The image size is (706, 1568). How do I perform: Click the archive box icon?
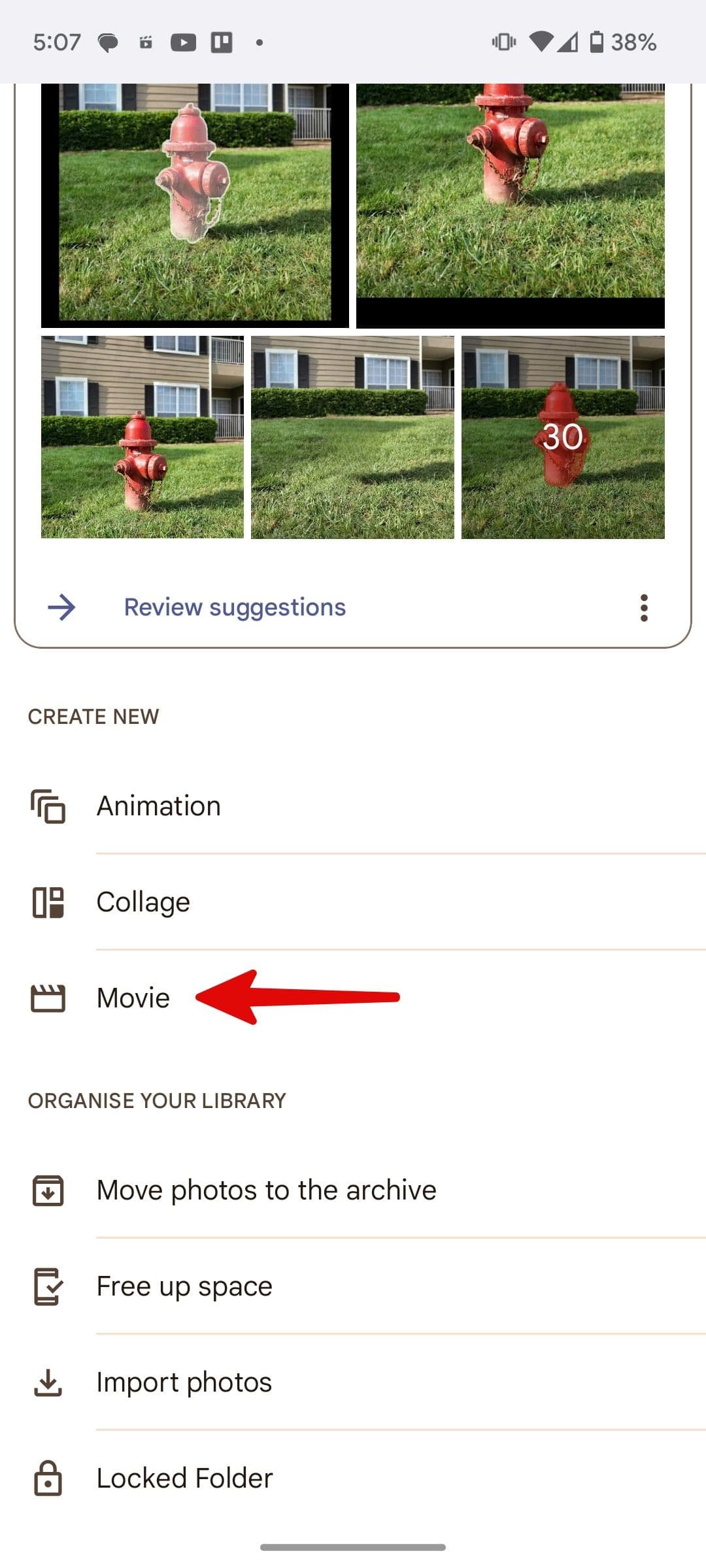coord(47,1189)
